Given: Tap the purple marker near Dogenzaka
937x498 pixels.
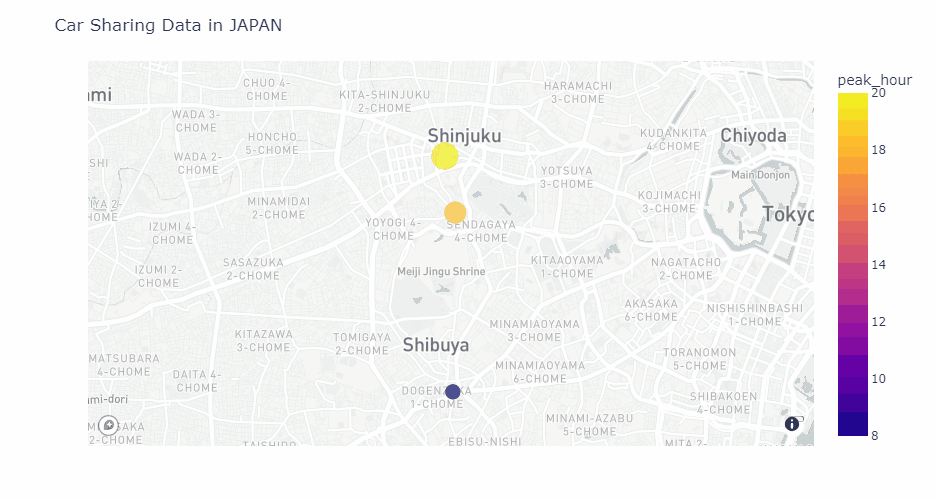Looking at the screenshot, I should pyautogui.click(x=453, y=391).
